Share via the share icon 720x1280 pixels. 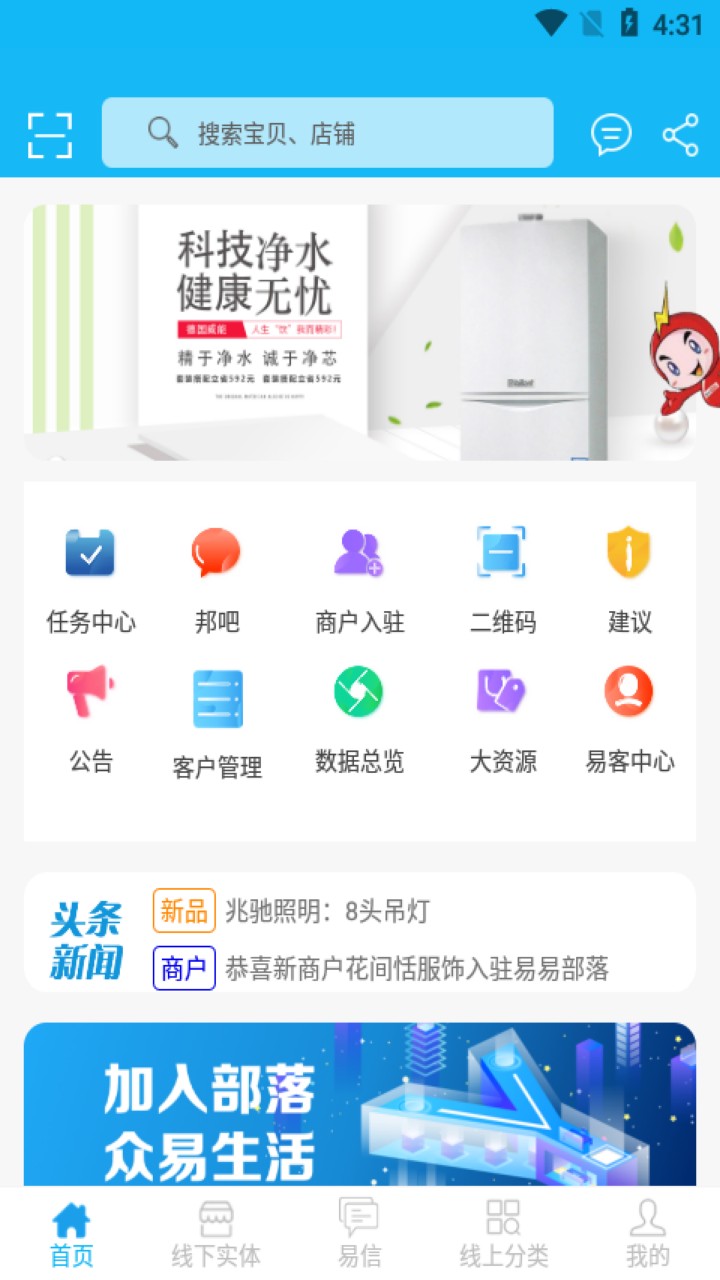pos(680,134)
